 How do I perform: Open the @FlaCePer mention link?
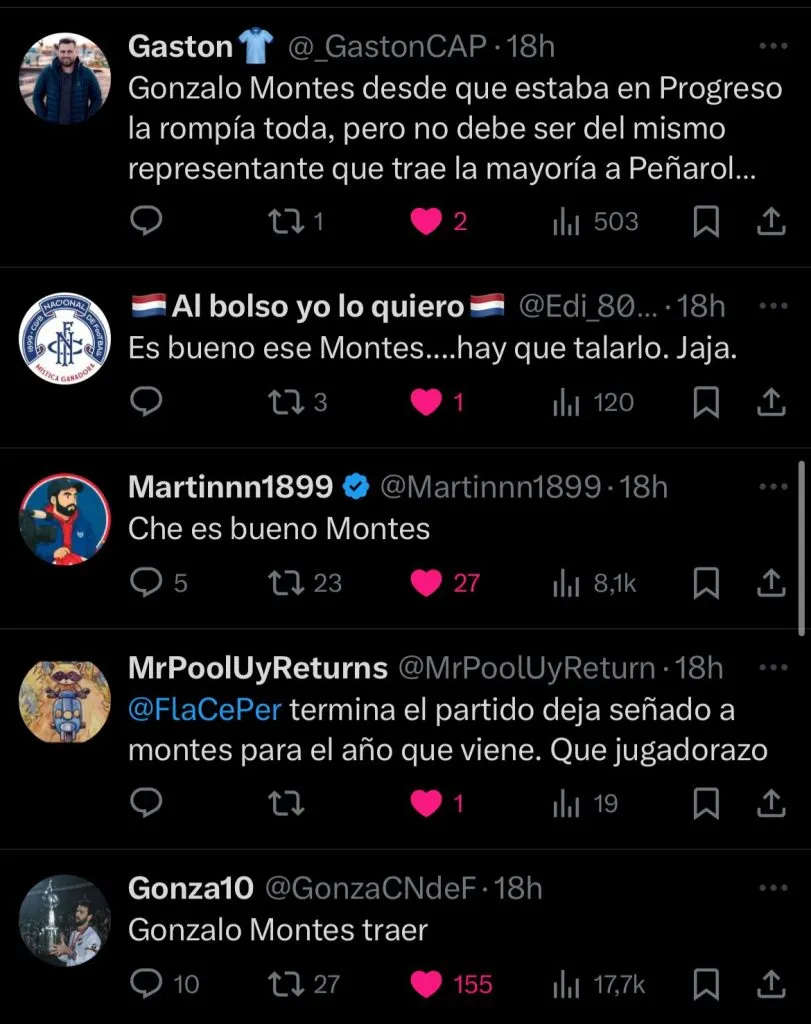click(x=206, y=710)
